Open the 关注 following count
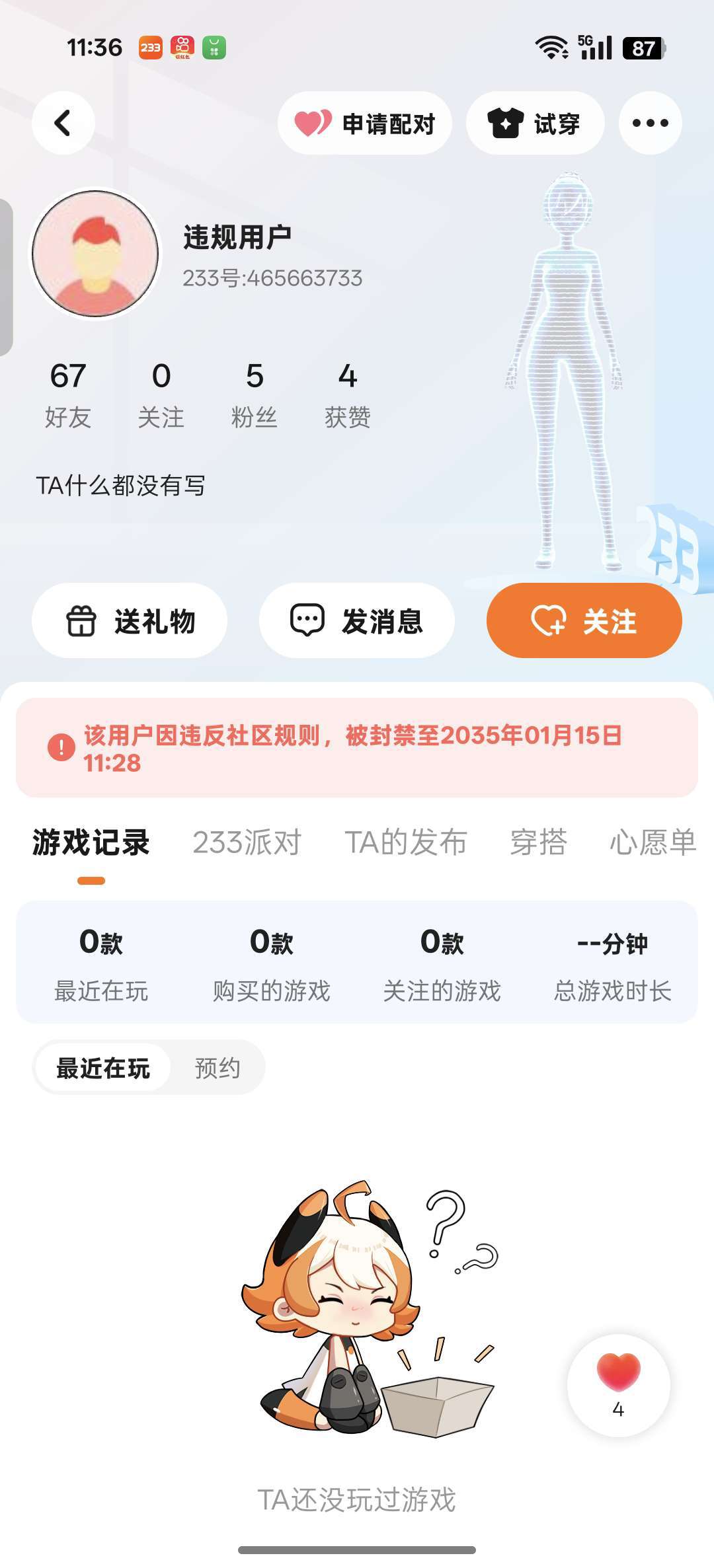The height and width of the screenshot is (1568, 714). coord(161,395)
